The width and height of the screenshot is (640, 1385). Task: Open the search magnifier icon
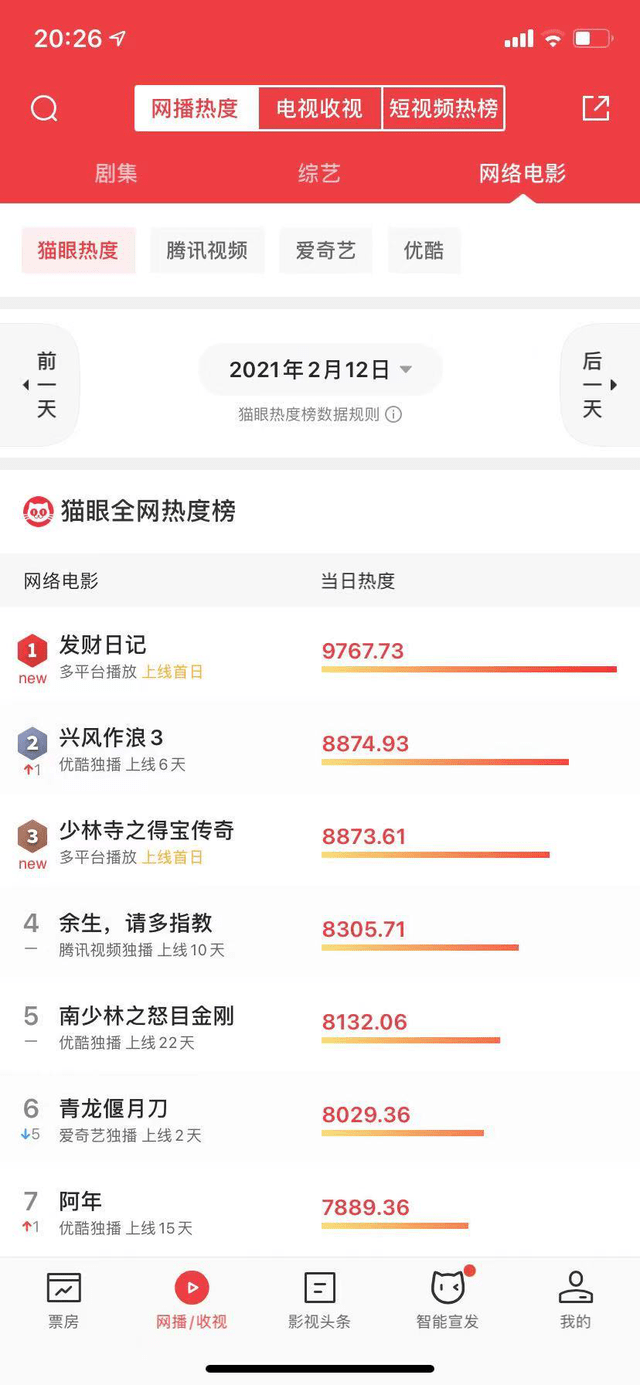(x=44, y=108)
